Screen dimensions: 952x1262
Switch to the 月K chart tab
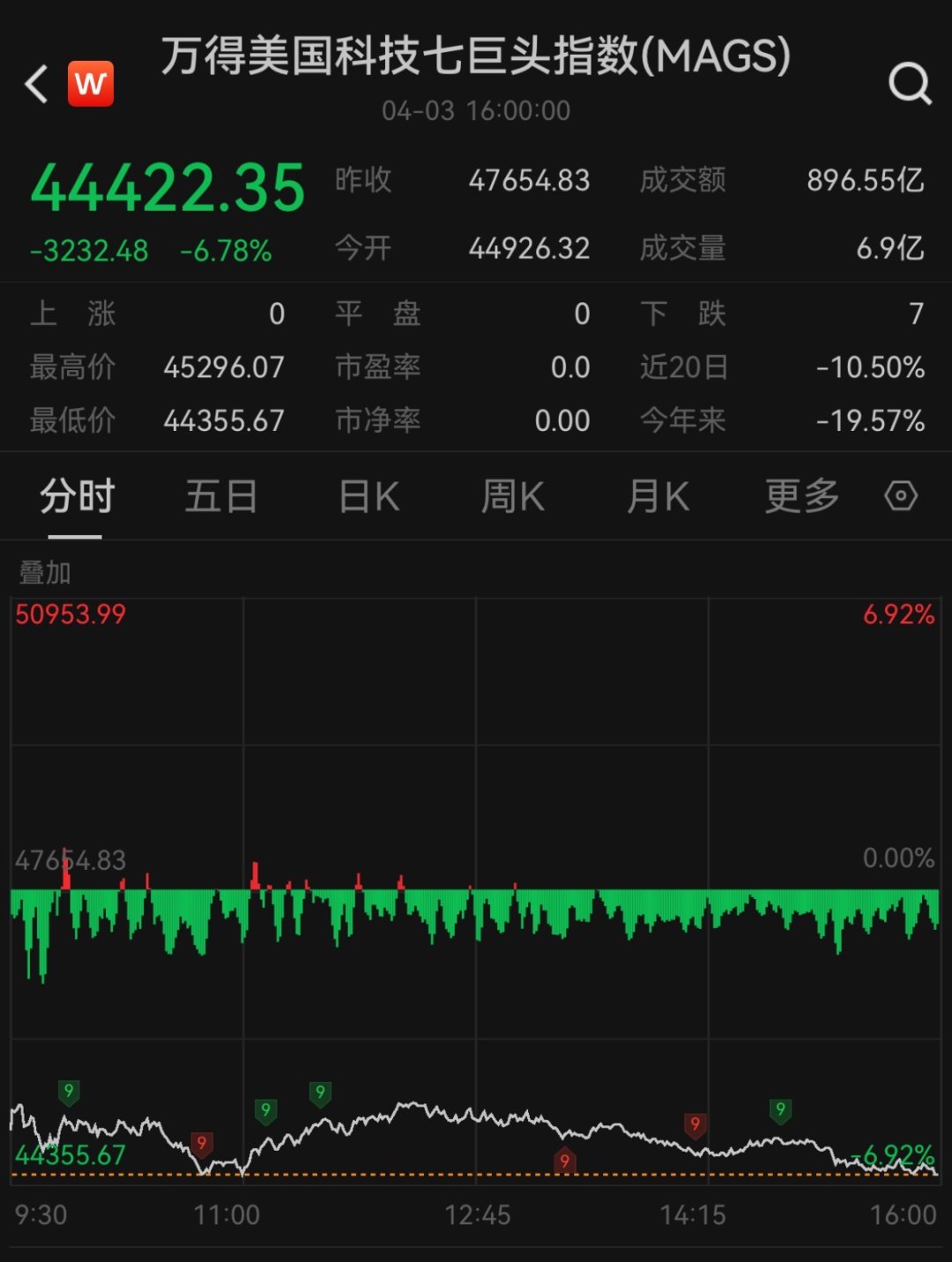coord(658,497)
